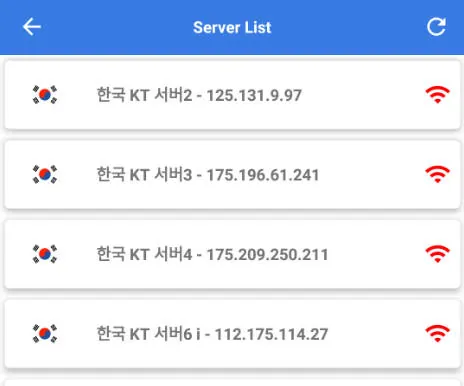Refresh the server list

[x=436, y=27]
